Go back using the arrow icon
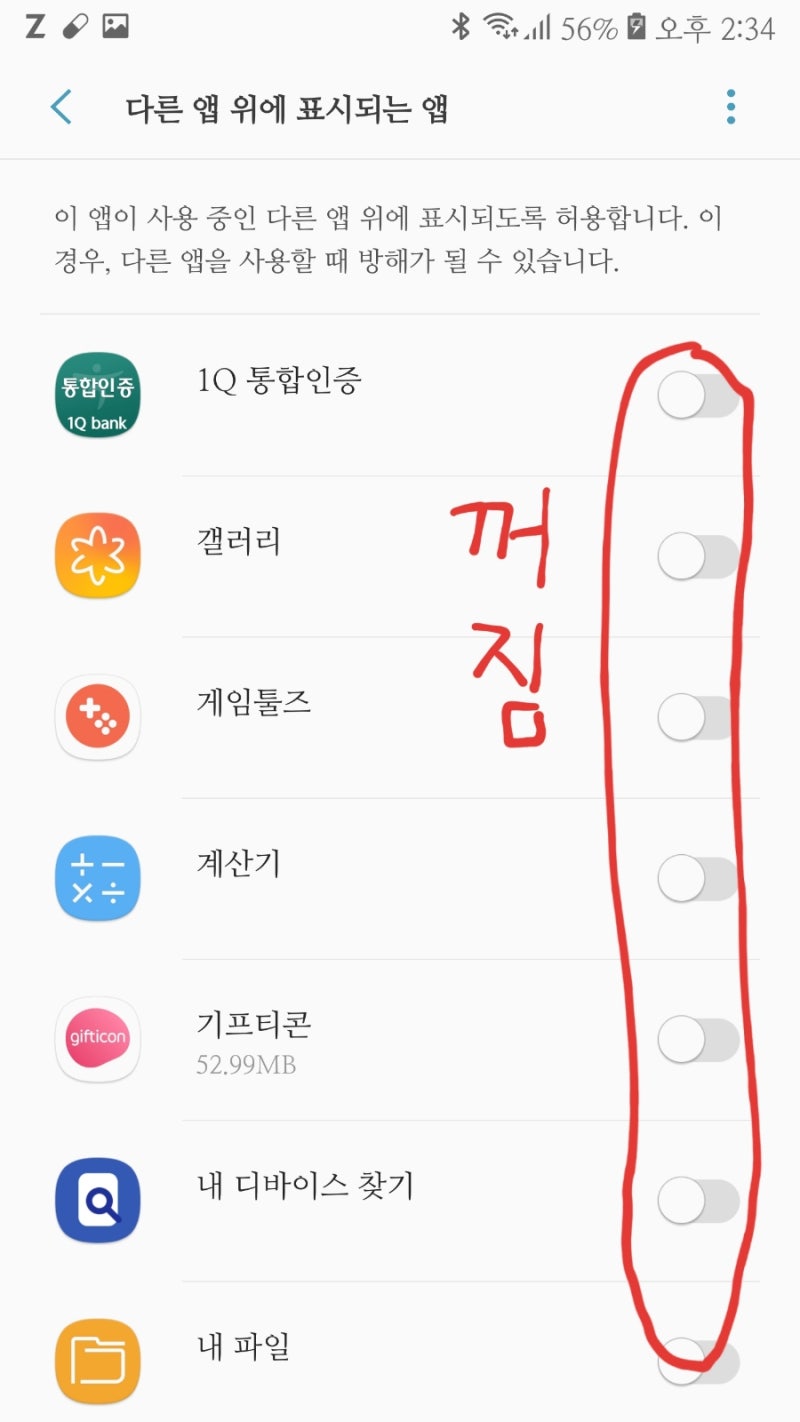This screenshot has width=800, height=1422. pos(62,107)
